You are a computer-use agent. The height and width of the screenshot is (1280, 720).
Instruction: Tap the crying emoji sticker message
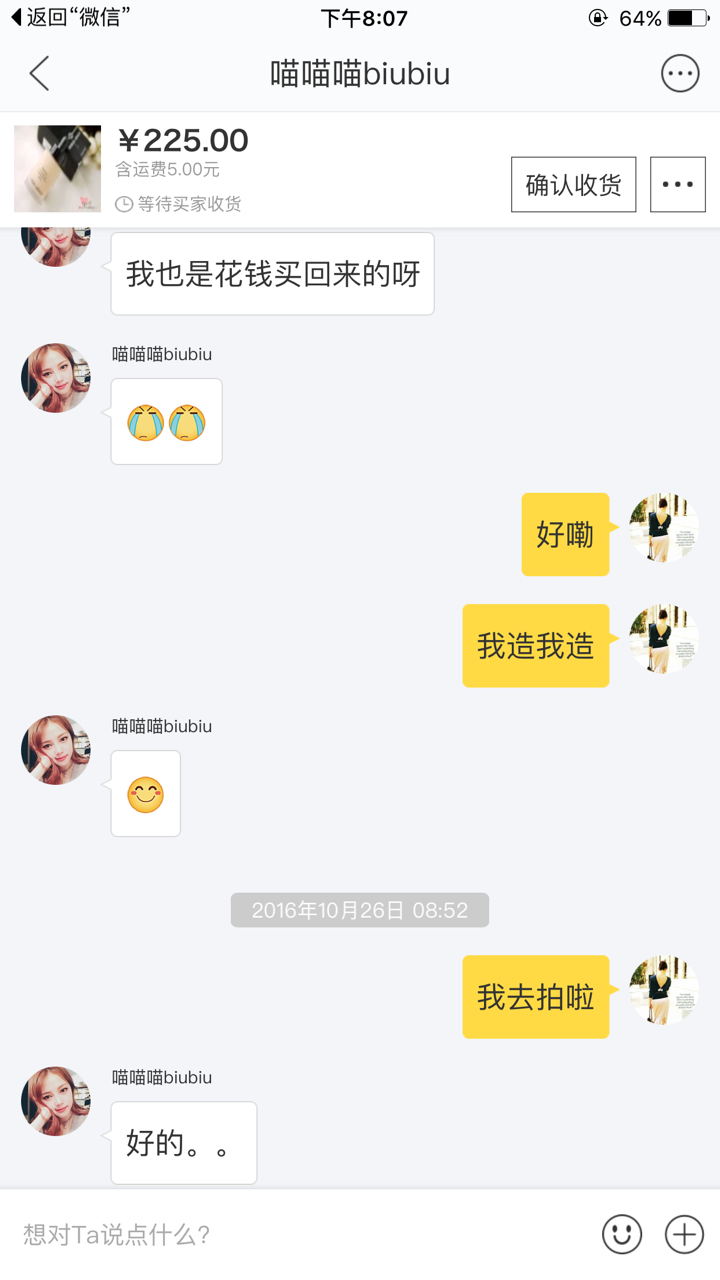166,420
